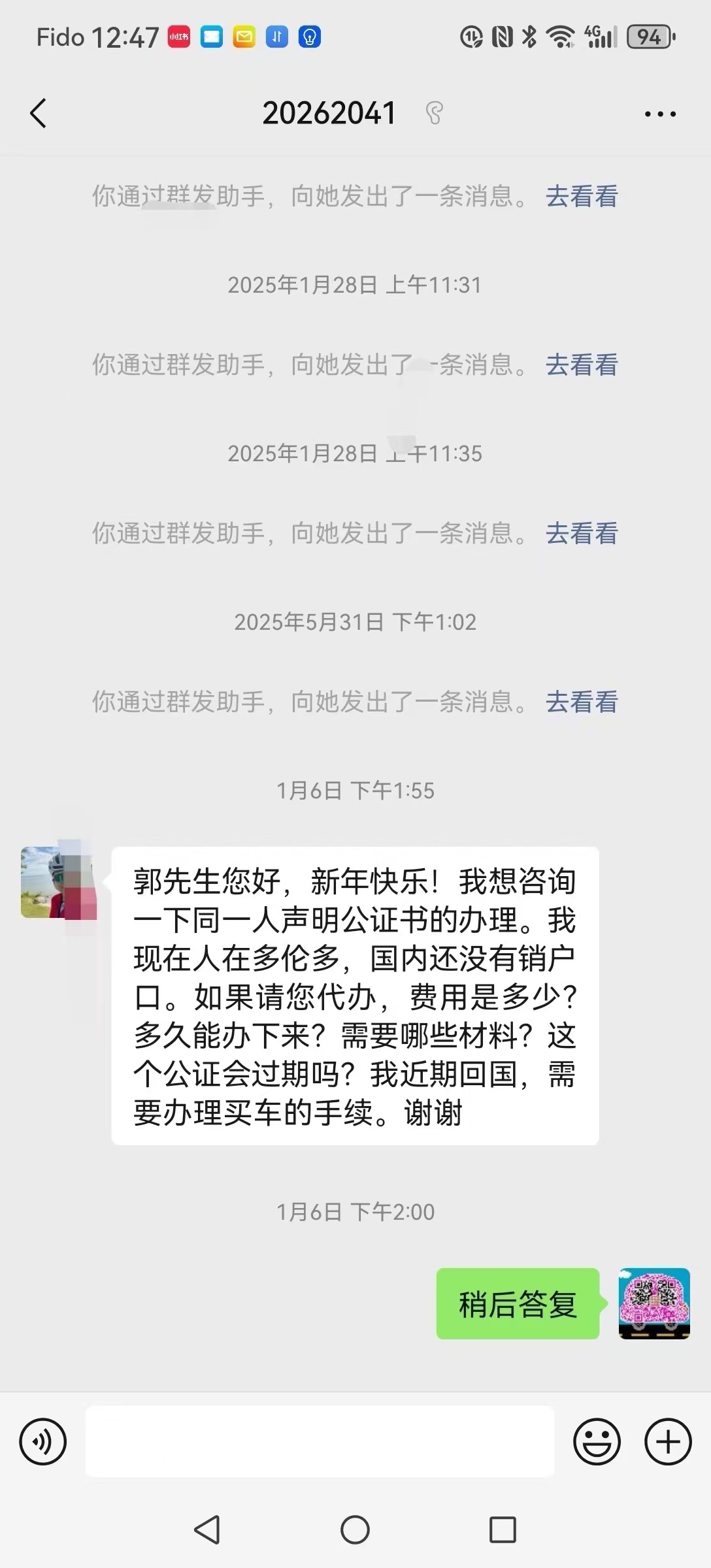The height and width of the screenshot is (1568, 711).
Task: Go back from the 20262041 chat
Action: [x=39, y=114]
